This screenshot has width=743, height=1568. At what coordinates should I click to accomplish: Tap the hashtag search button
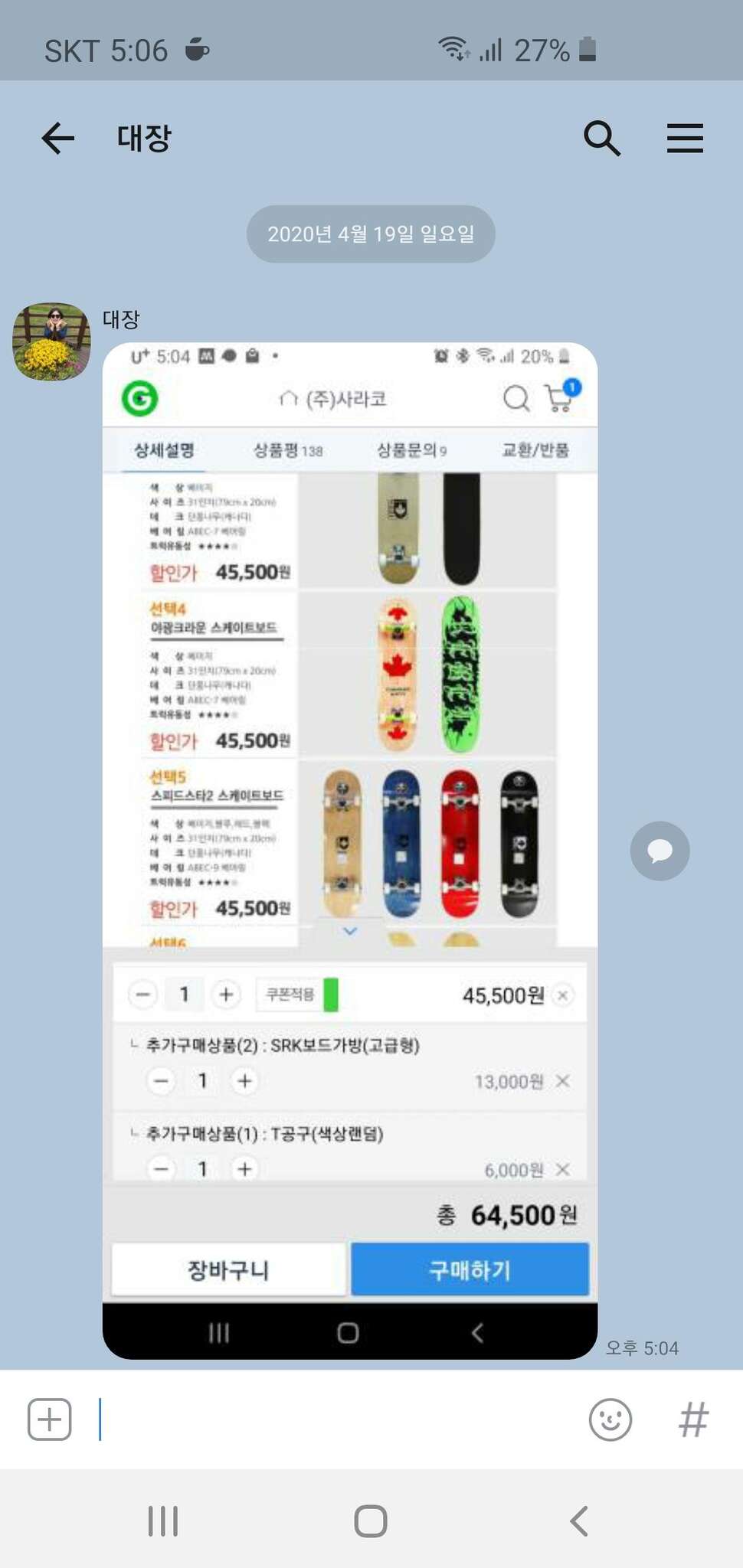[693, 1419]
